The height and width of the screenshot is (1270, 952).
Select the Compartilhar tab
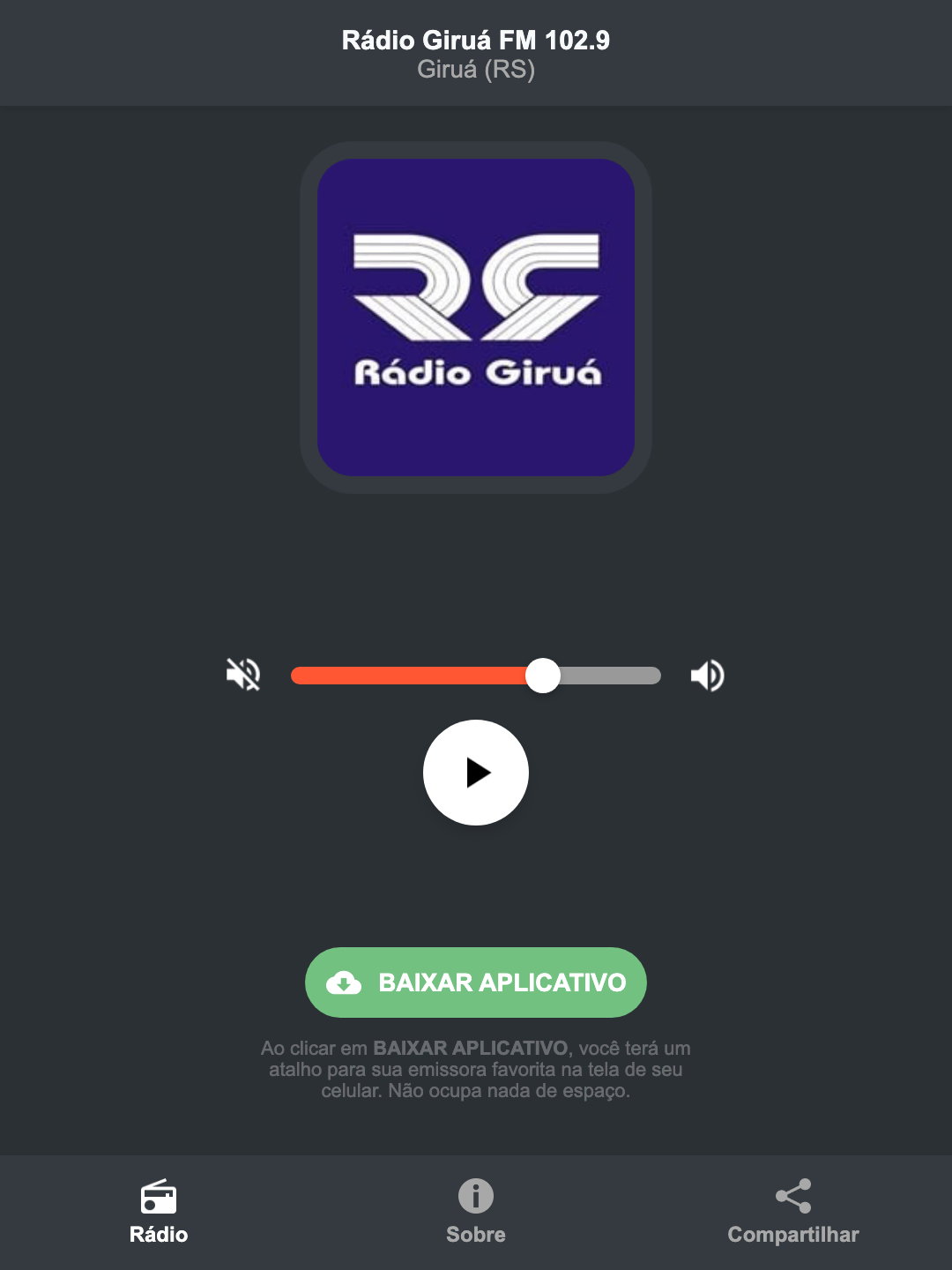tap(792, 1215)
